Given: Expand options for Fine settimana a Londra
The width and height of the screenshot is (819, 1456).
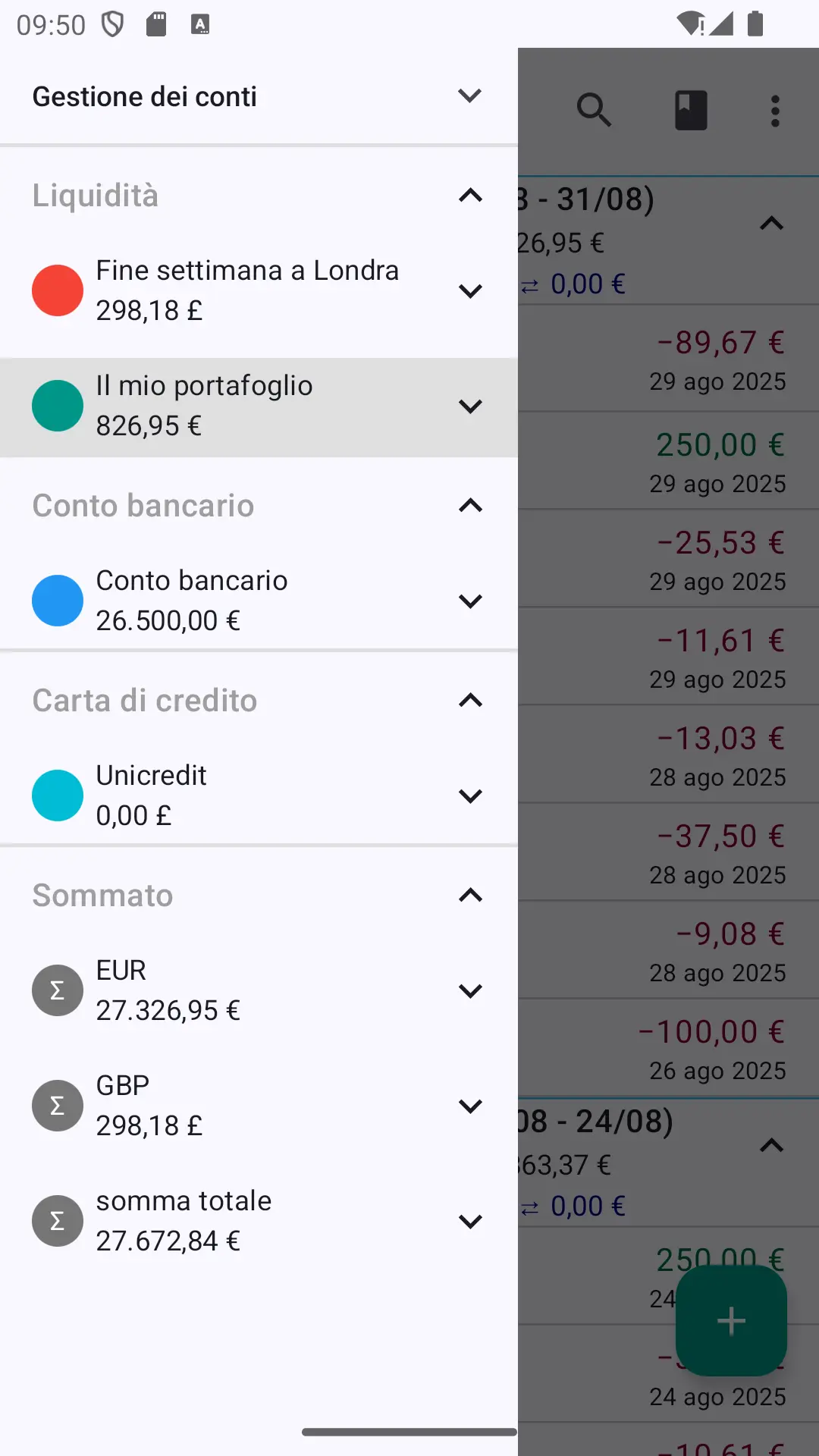Looking at the screenshot, I should tap(470, 291).
